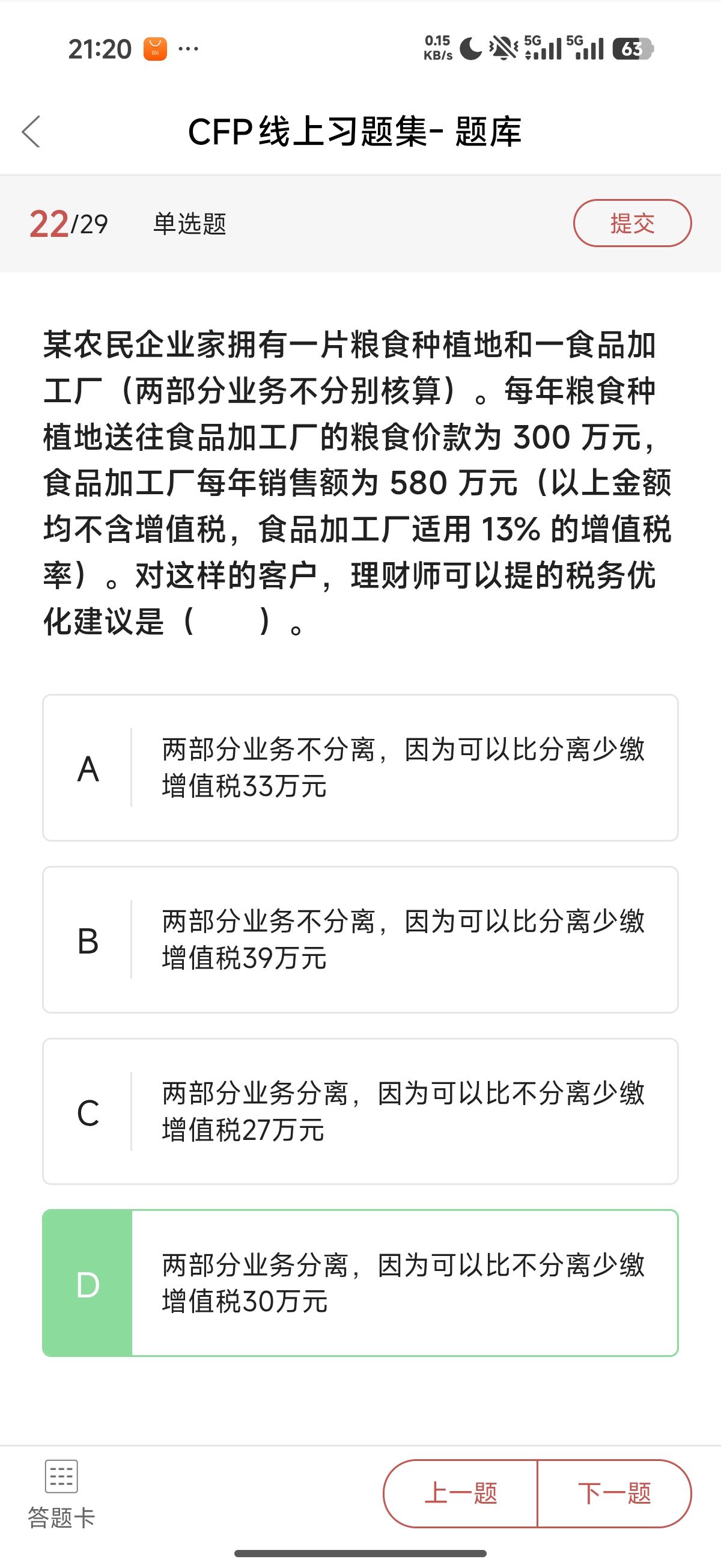
Task: Select answer option D (少缴增值税30万元)
Action: pyautogui.click(x=360, y=1283)
